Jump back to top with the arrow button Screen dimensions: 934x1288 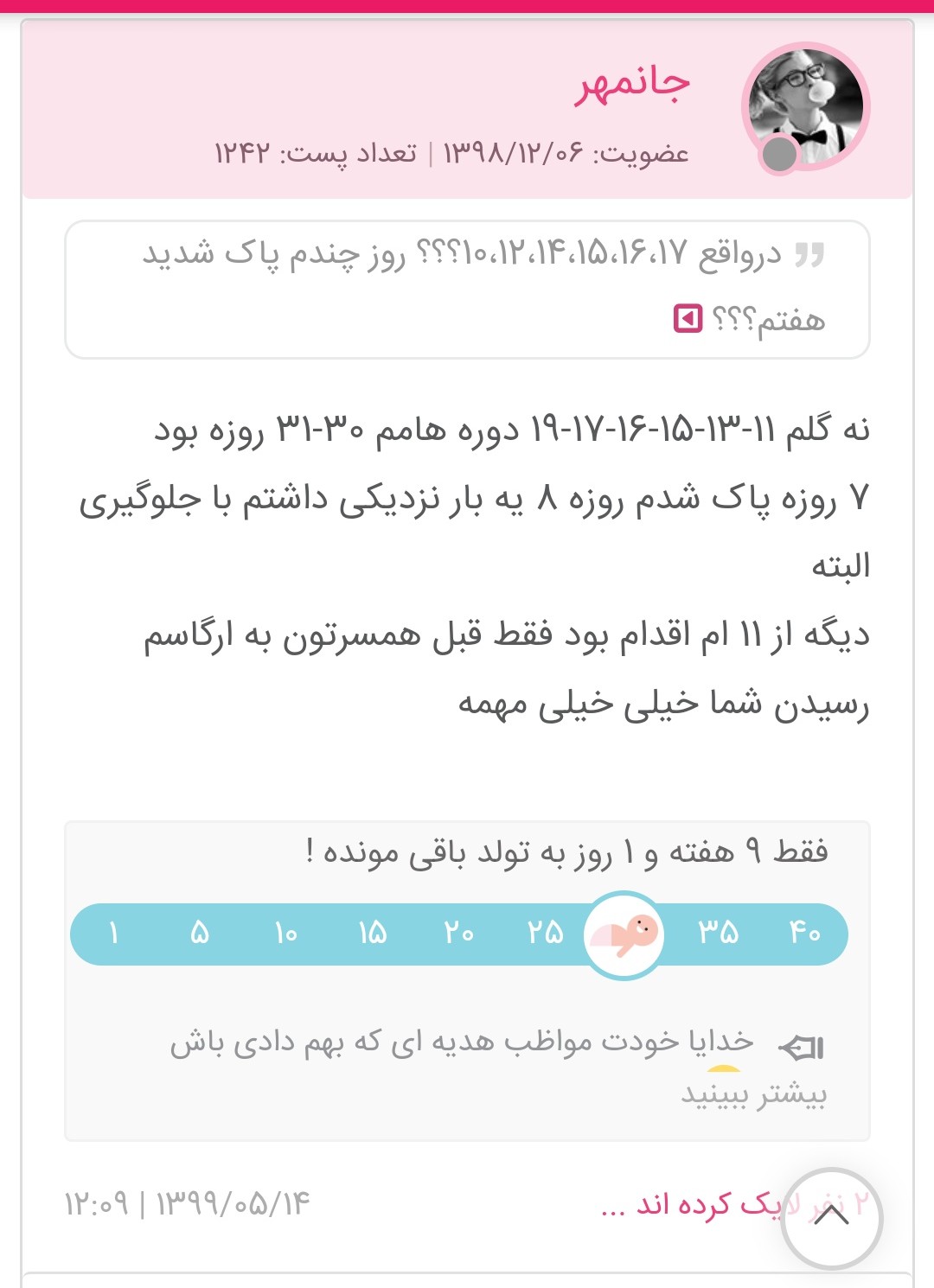click(x=831, y=1217)
